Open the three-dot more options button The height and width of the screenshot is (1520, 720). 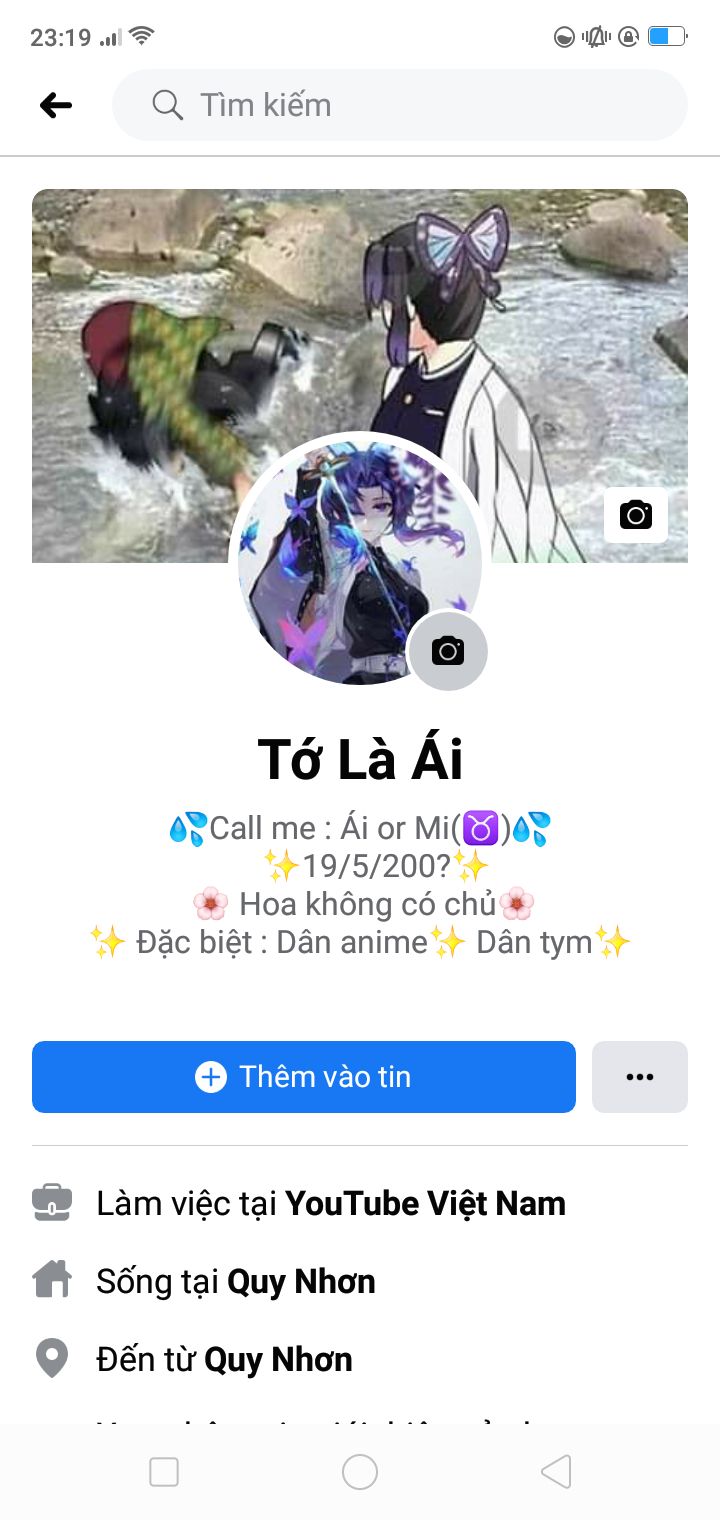pos(640,1077)
